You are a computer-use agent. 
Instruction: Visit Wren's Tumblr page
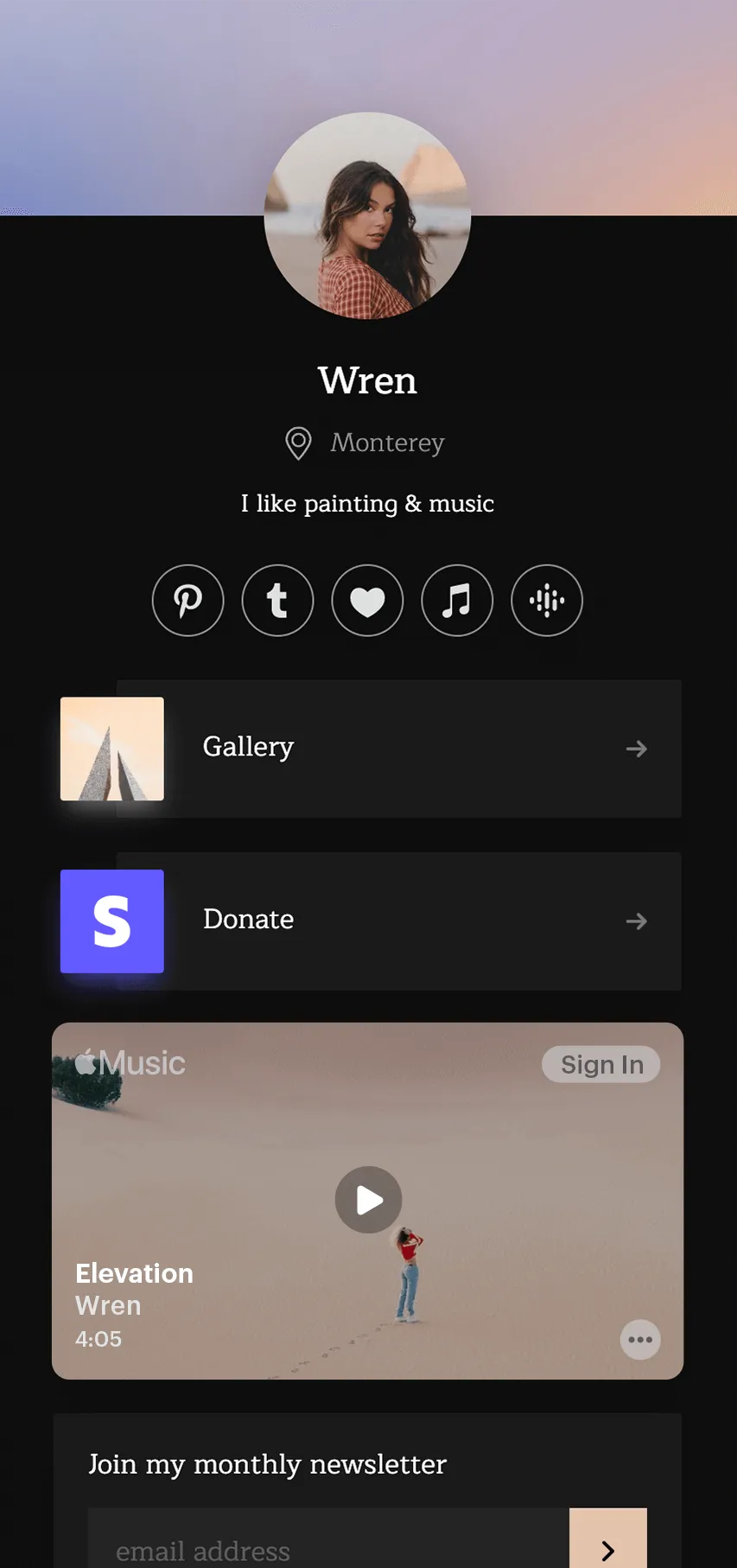click(x=277, y=600)
